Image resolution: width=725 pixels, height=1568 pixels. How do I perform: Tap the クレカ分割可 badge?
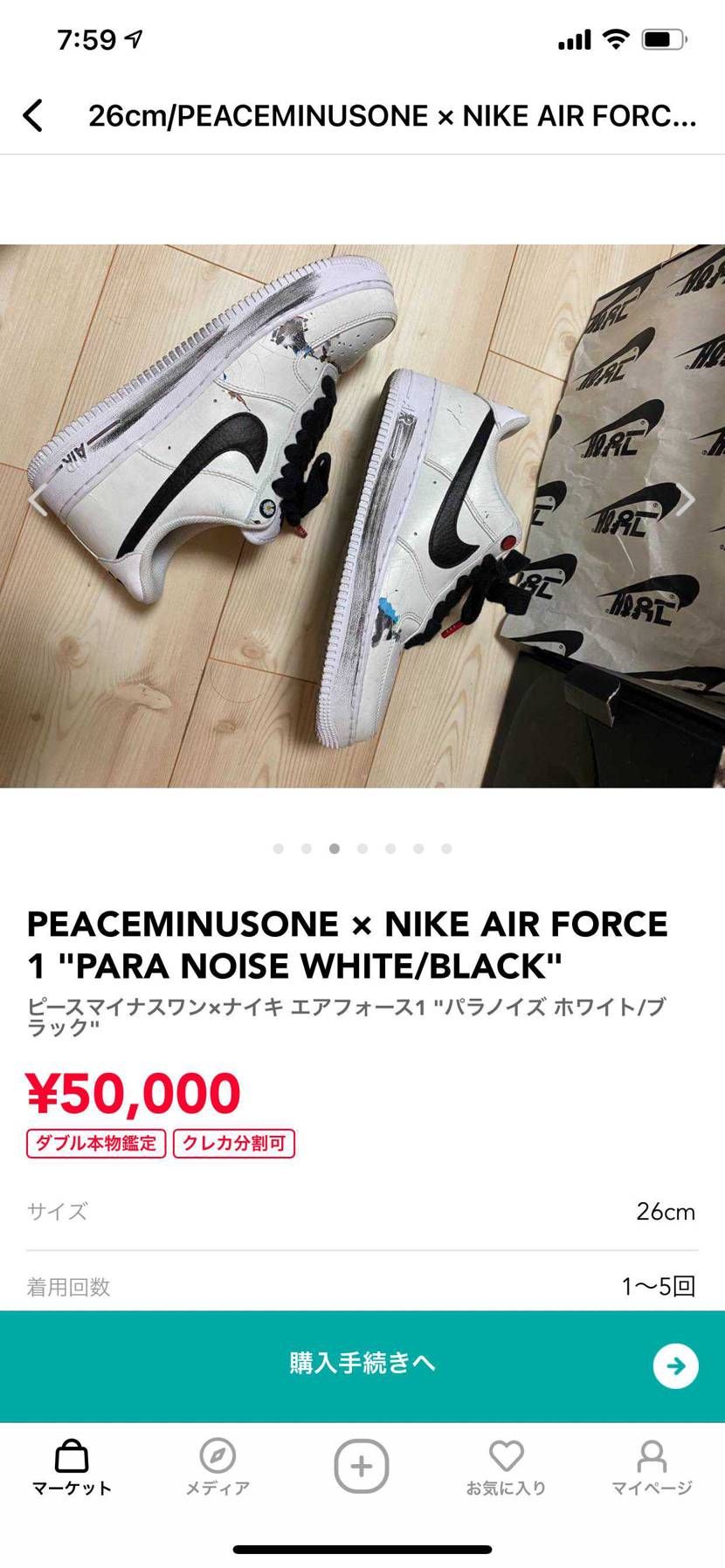234,1143
